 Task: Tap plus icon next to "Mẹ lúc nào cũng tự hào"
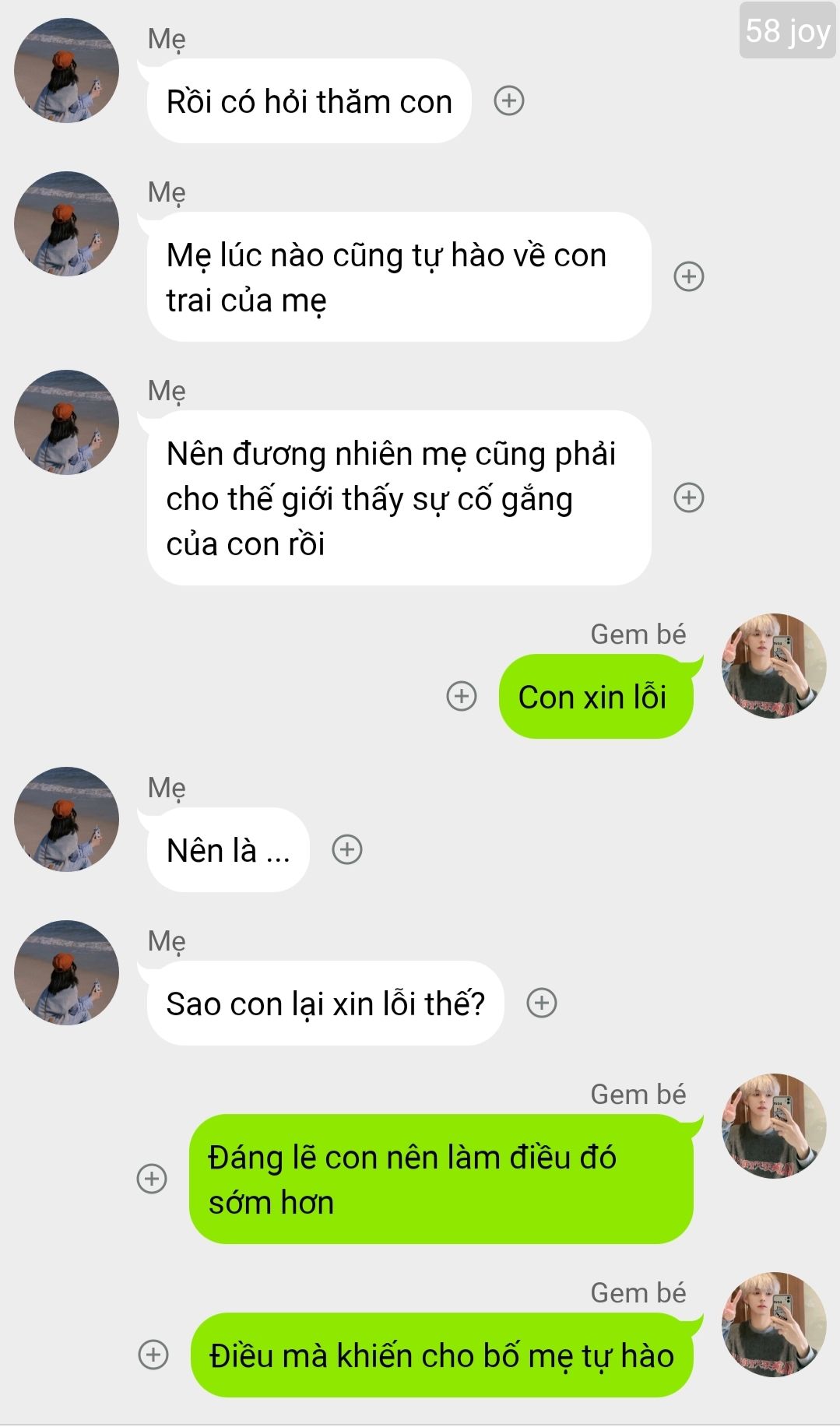click(689, 276)
